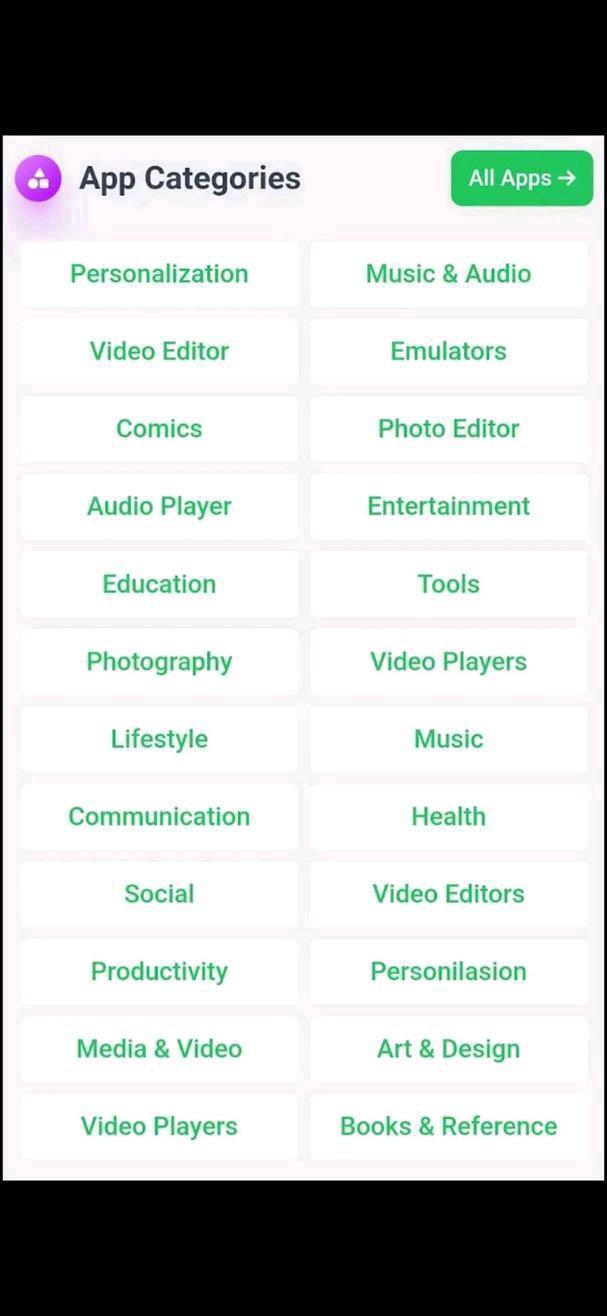This screenshot has height=1316, width=607.
Task: Select the Entertainment category
Action: point(448,506)
